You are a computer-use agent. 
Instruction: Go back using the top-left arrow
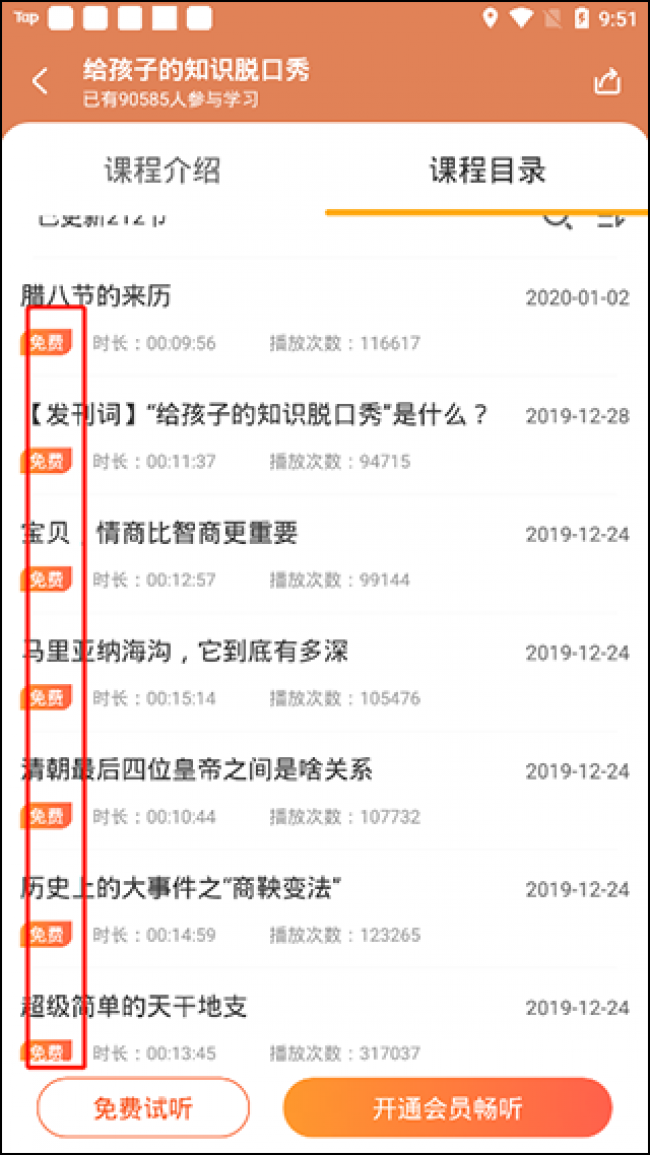point(40,81)
